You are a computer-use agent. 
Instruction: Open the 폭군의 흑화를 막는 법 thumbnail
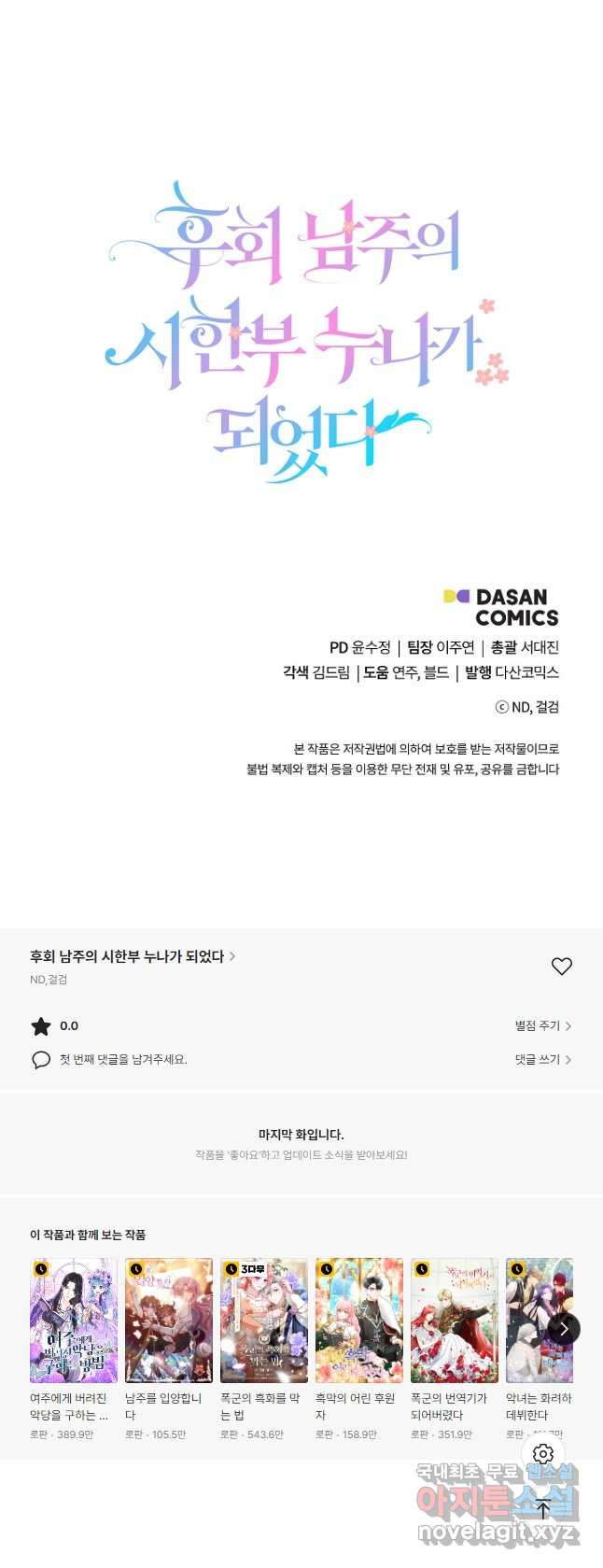[264, 1320]
